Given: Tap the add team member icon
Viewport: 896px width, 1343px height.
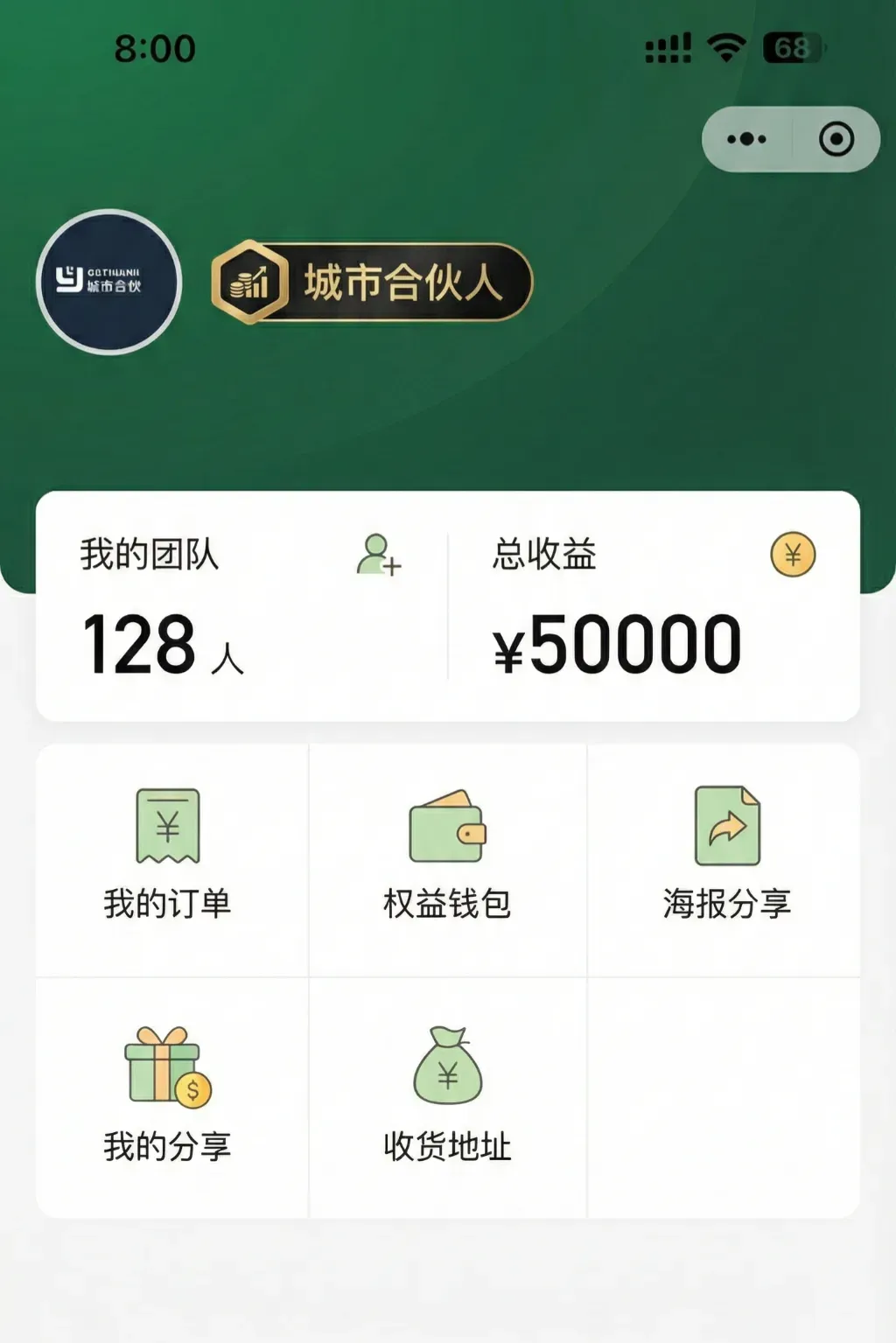Looking at the screenshot, I should click(x=379, y=555).
